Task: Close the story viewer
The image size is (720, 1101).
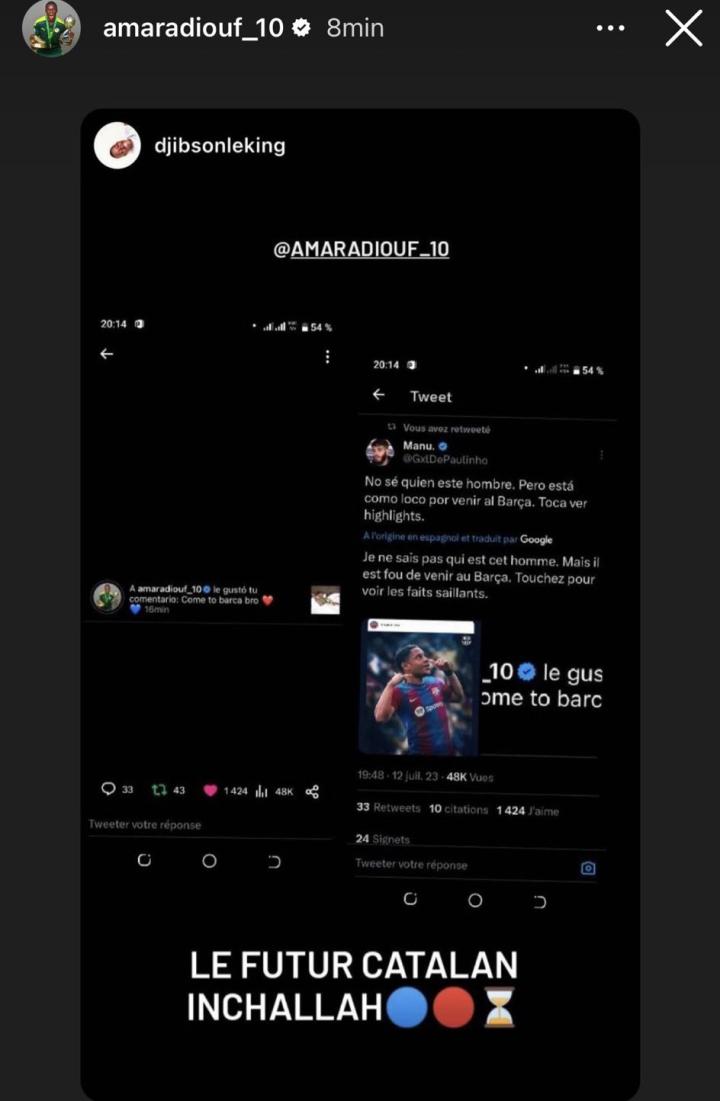Action: 684,29
